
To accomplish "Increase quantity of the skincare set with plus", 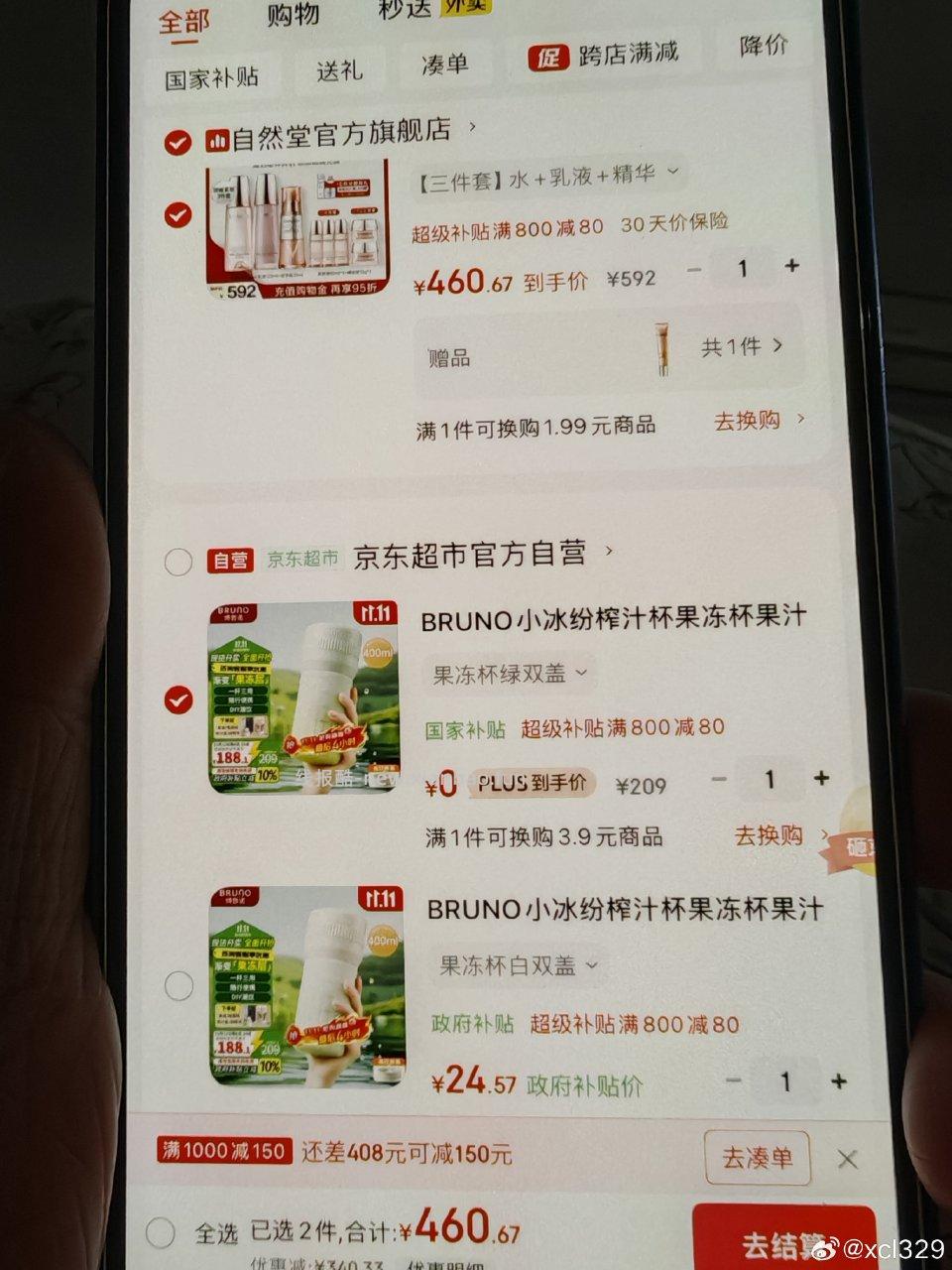I will point(791,266).
